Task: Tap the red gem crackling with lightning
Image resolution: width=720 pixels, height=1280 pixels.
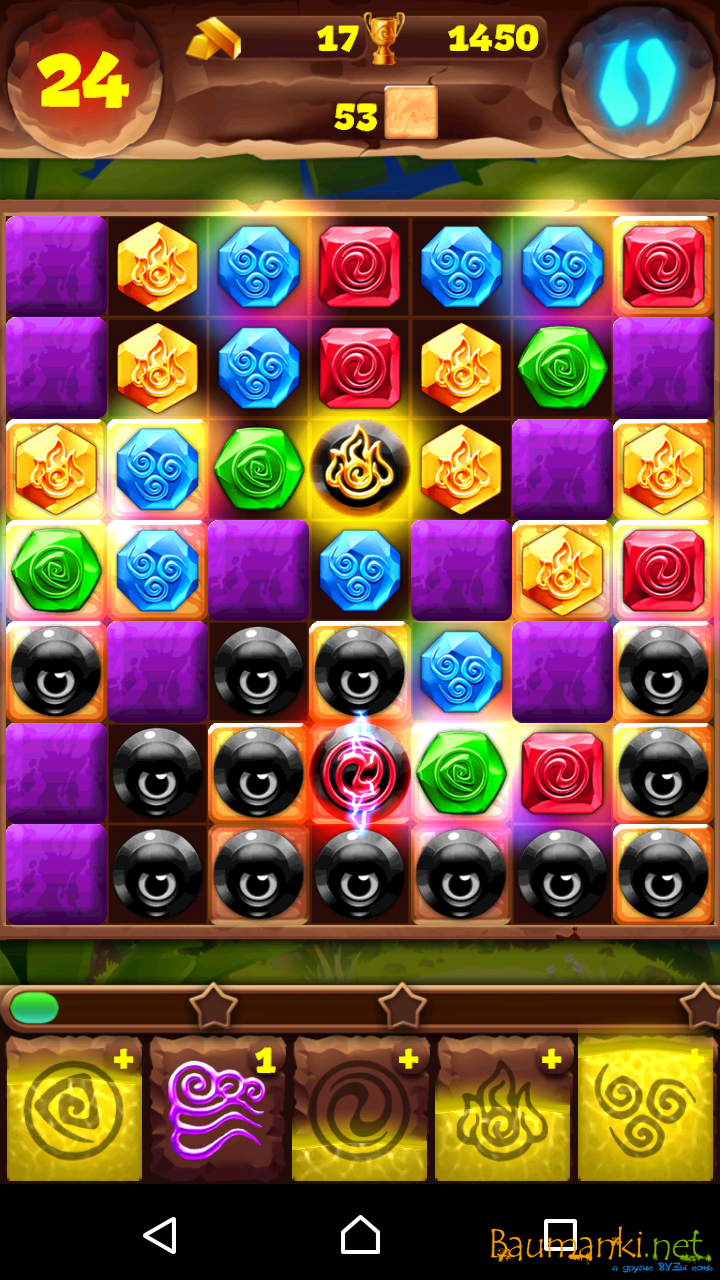Action: 359,772
